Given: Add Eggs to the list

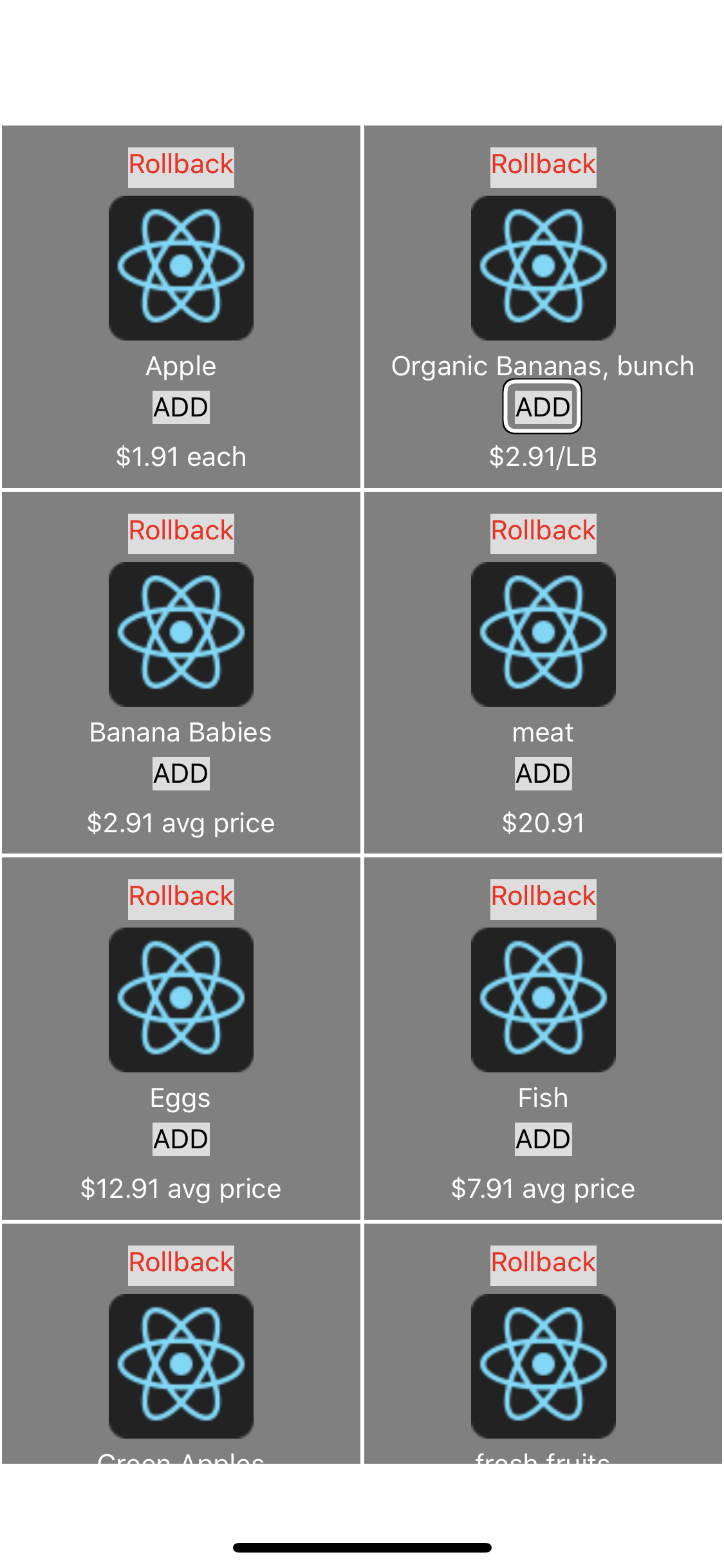Looking at the screenshot, I should pos(181,1139).
